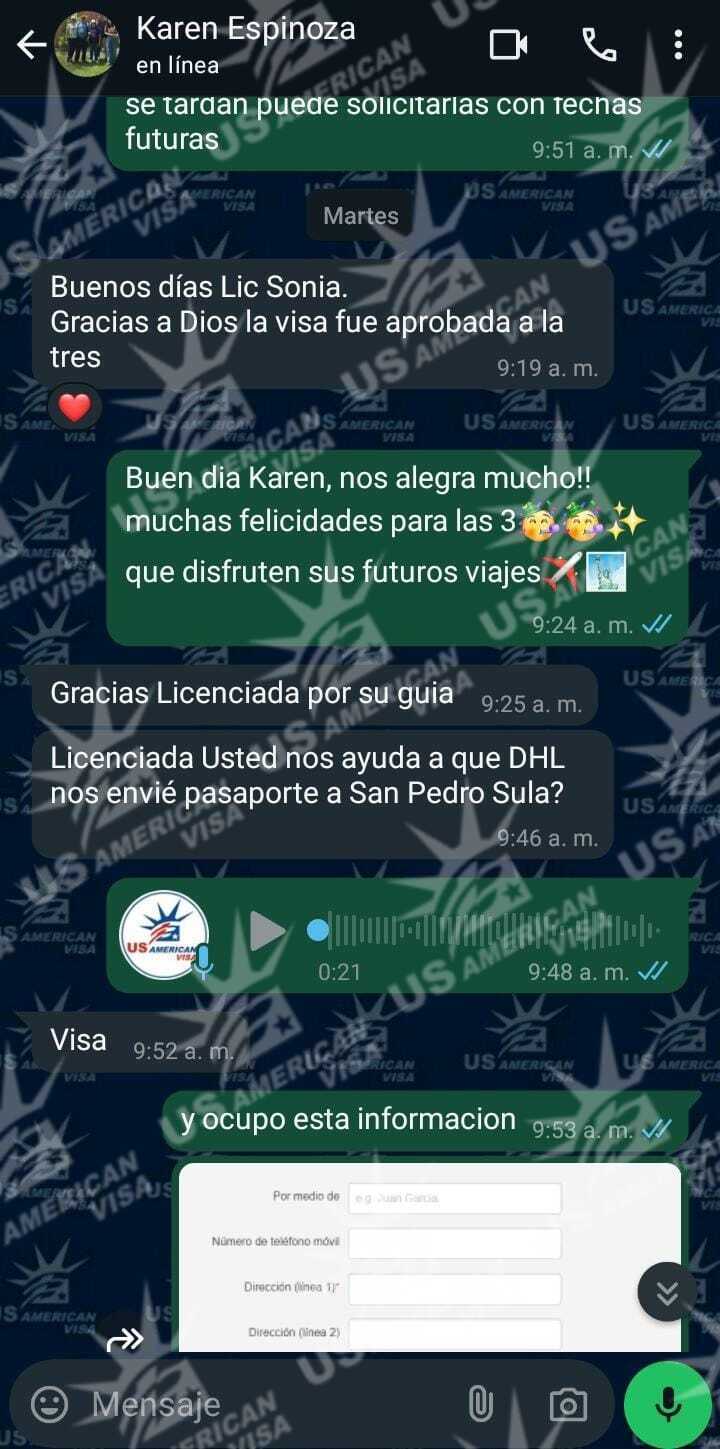
Task: Start a voice call with Karen
Action: click(x=599, y=45)
